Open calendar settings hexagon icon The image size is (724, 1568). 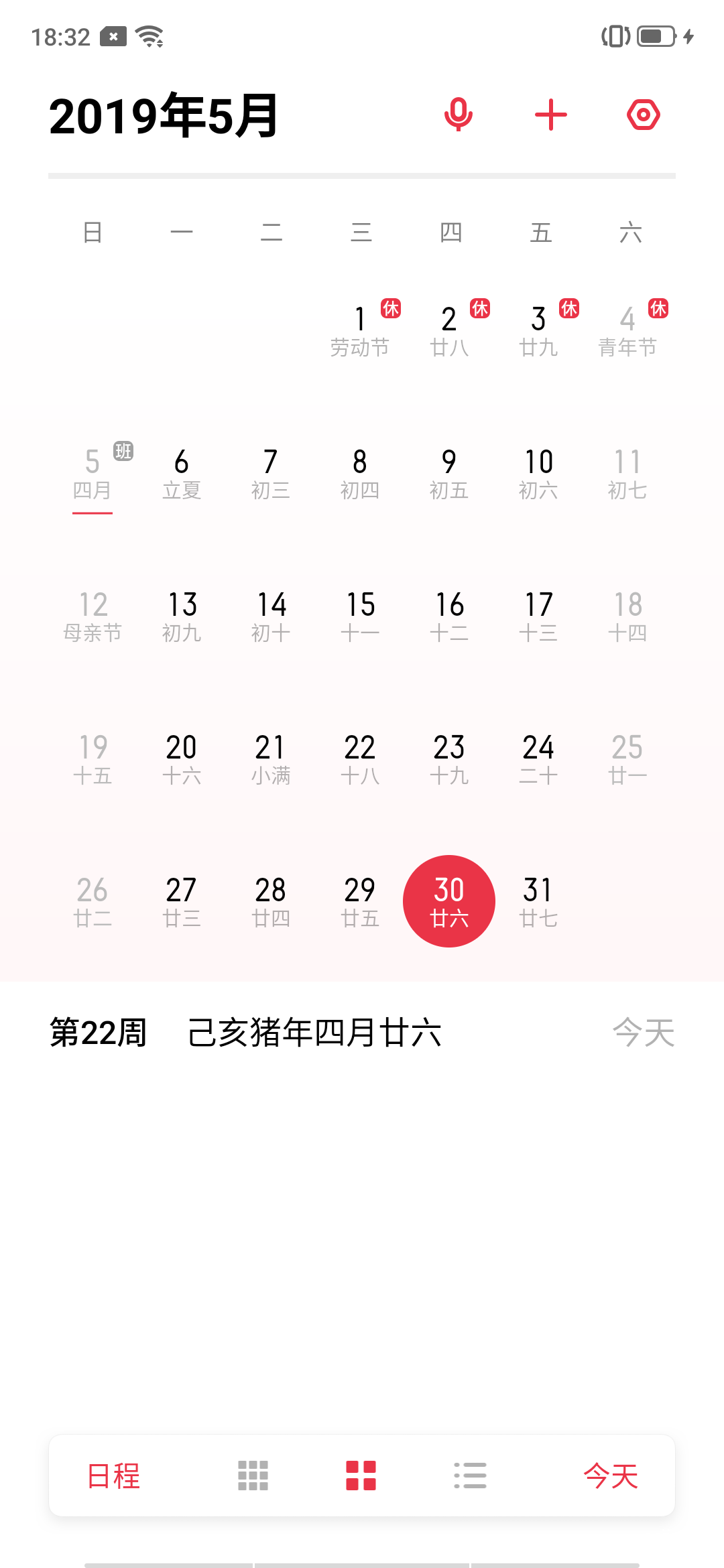(x=644, y=115)
